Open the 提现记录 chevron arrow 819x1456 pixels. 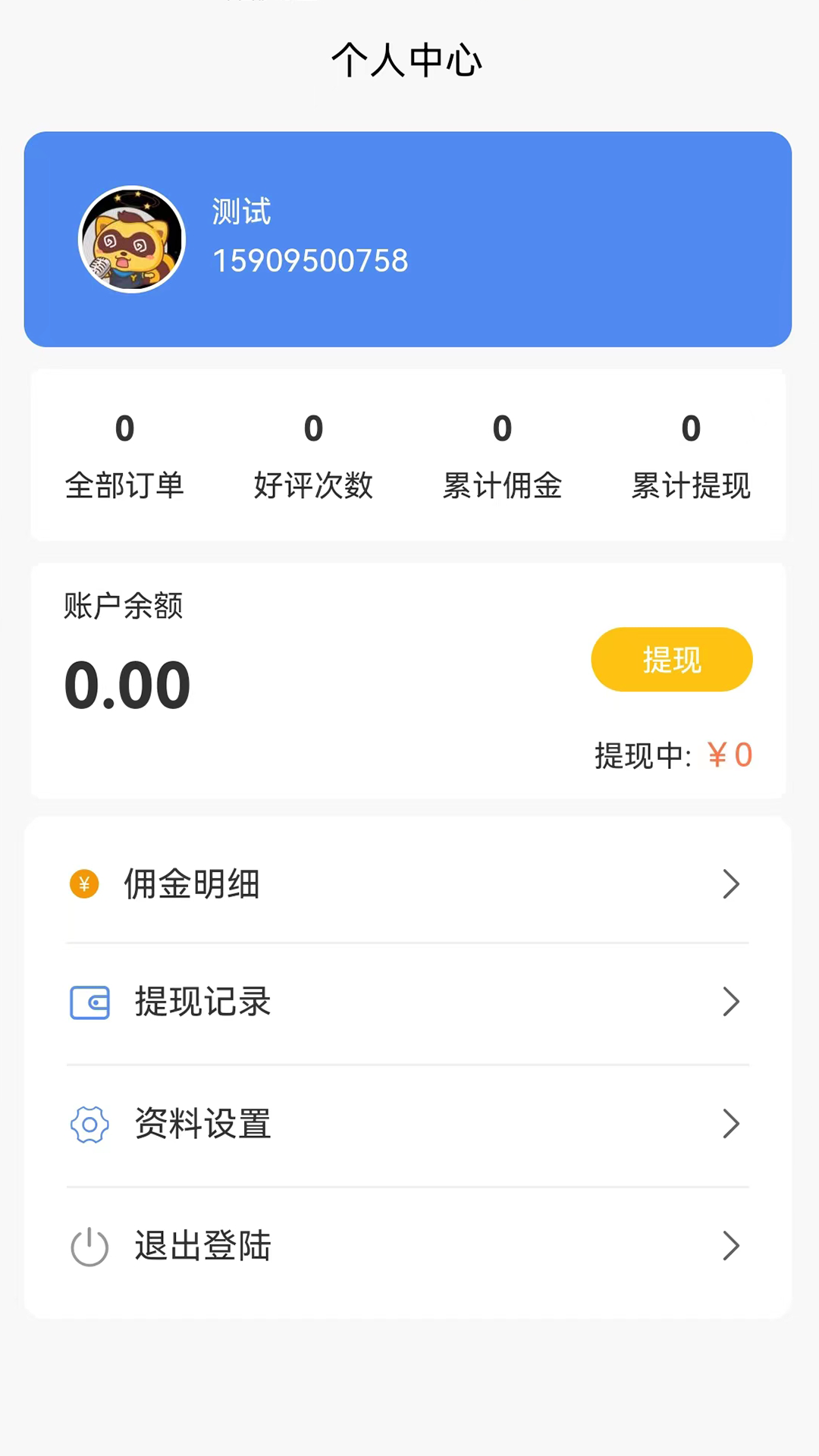(x=730, y=1002)
